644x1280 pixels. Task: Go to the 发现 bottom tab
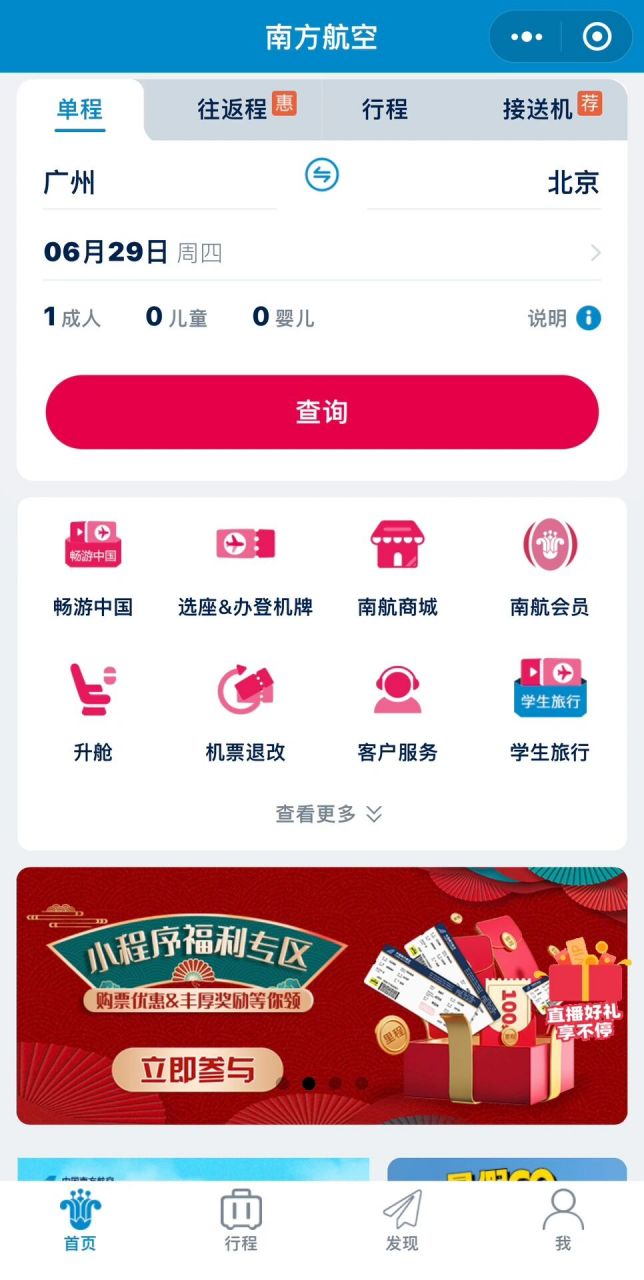pyautogui.click(x=402, y=1221)
